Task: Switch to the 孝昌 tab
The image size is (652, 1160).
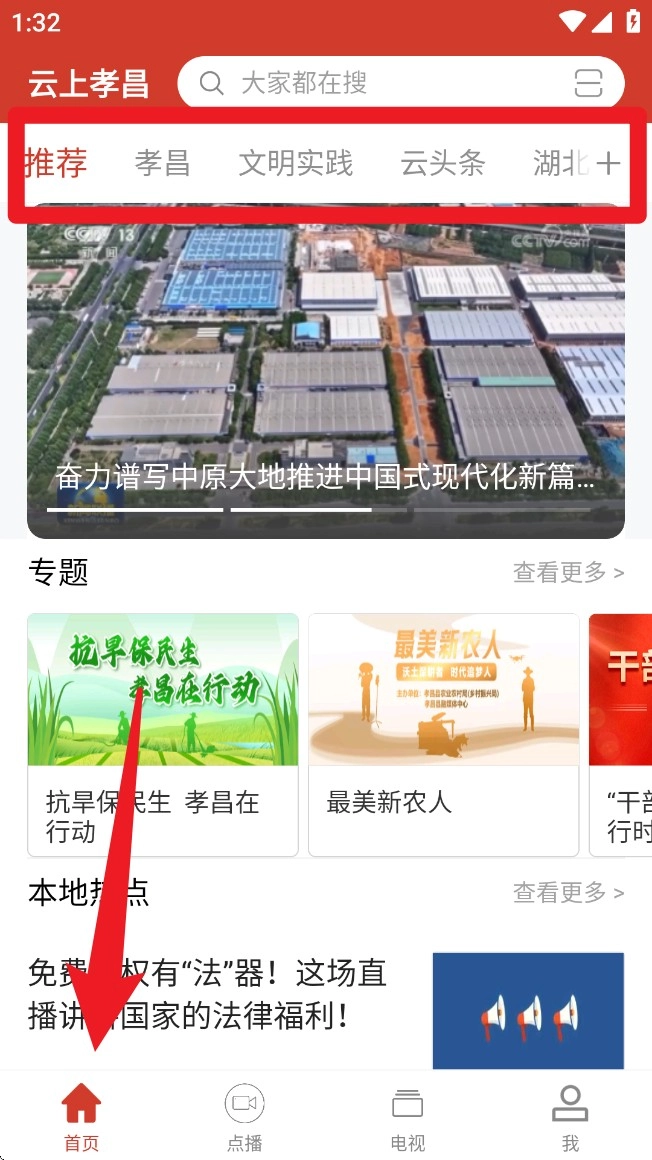Action: 162,163
